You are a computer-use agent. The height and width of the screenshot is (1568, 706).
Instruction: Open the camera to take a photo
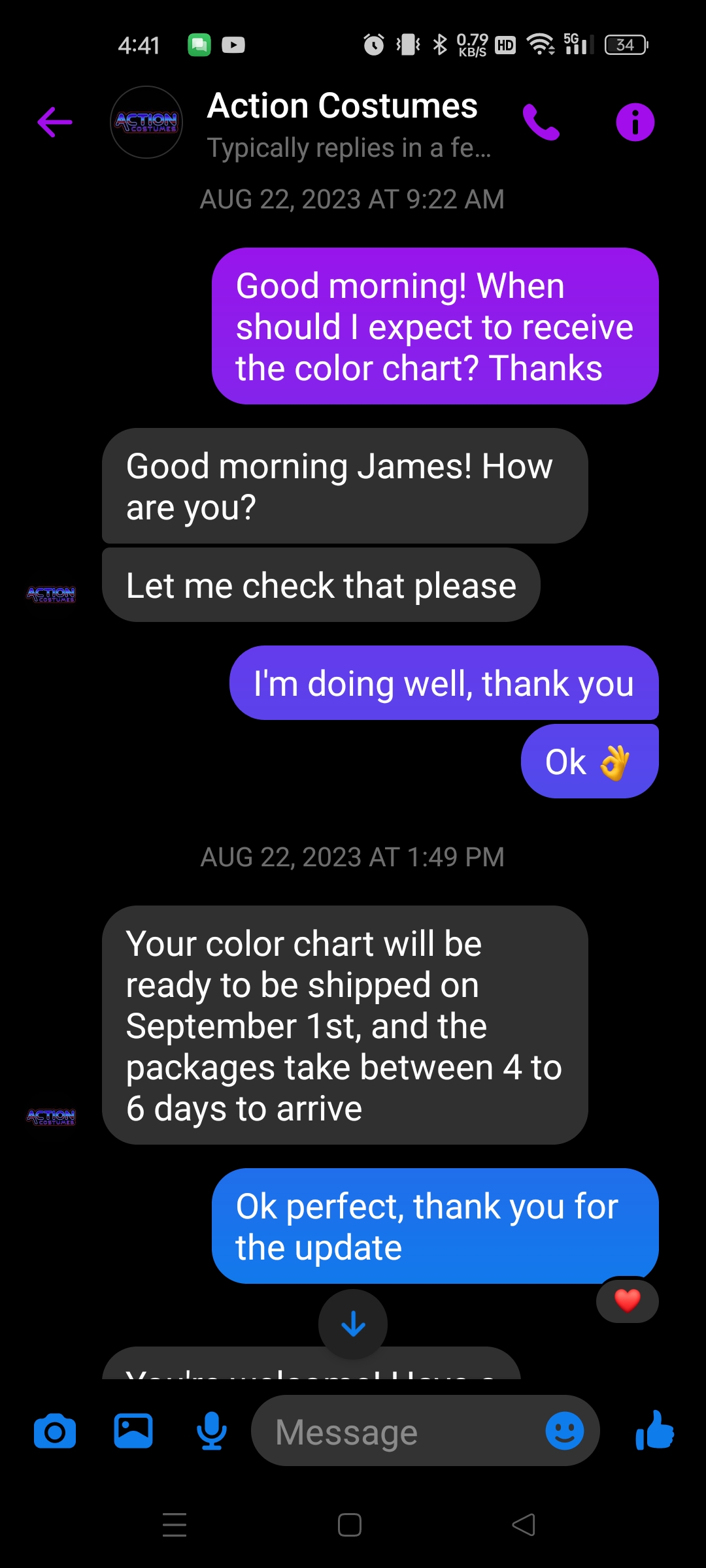click(x=55, y=1431)
